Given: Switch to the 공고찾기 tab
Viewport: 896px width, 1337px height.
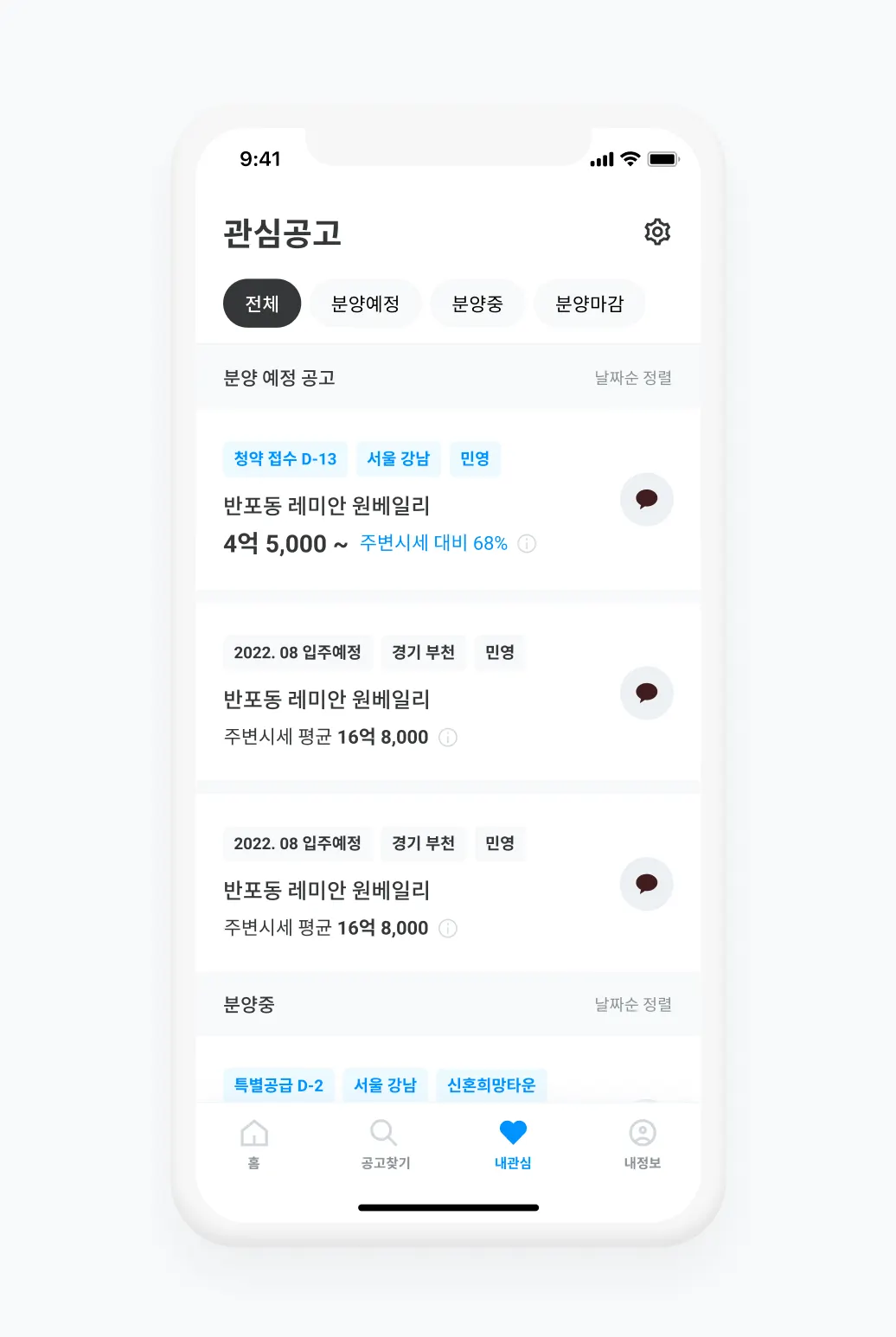Looking at the screenshot, I should [385, 1143].
